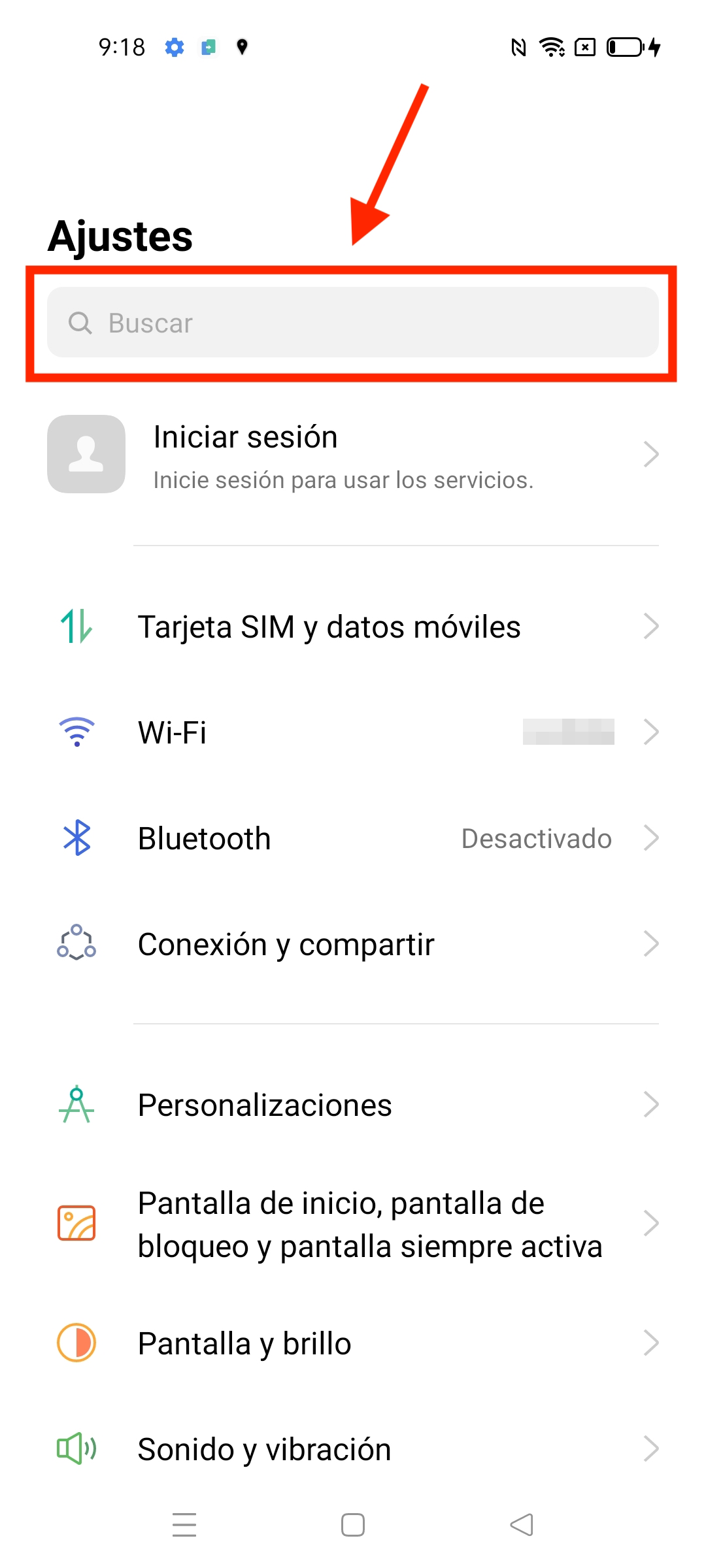The height and width of the screenshot is (1568, 706).
Task: Open Sonido y vibración
Action: [353, 1449]
